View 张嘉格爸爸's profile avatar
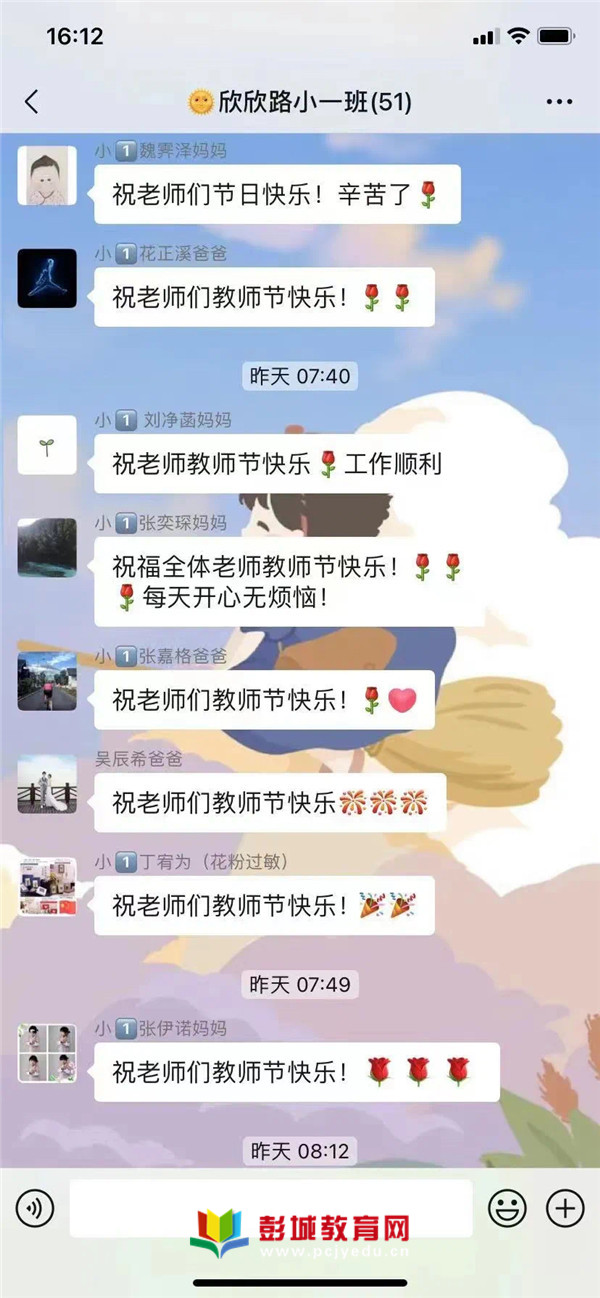The image size is (600, 1298). coord(47,681)
